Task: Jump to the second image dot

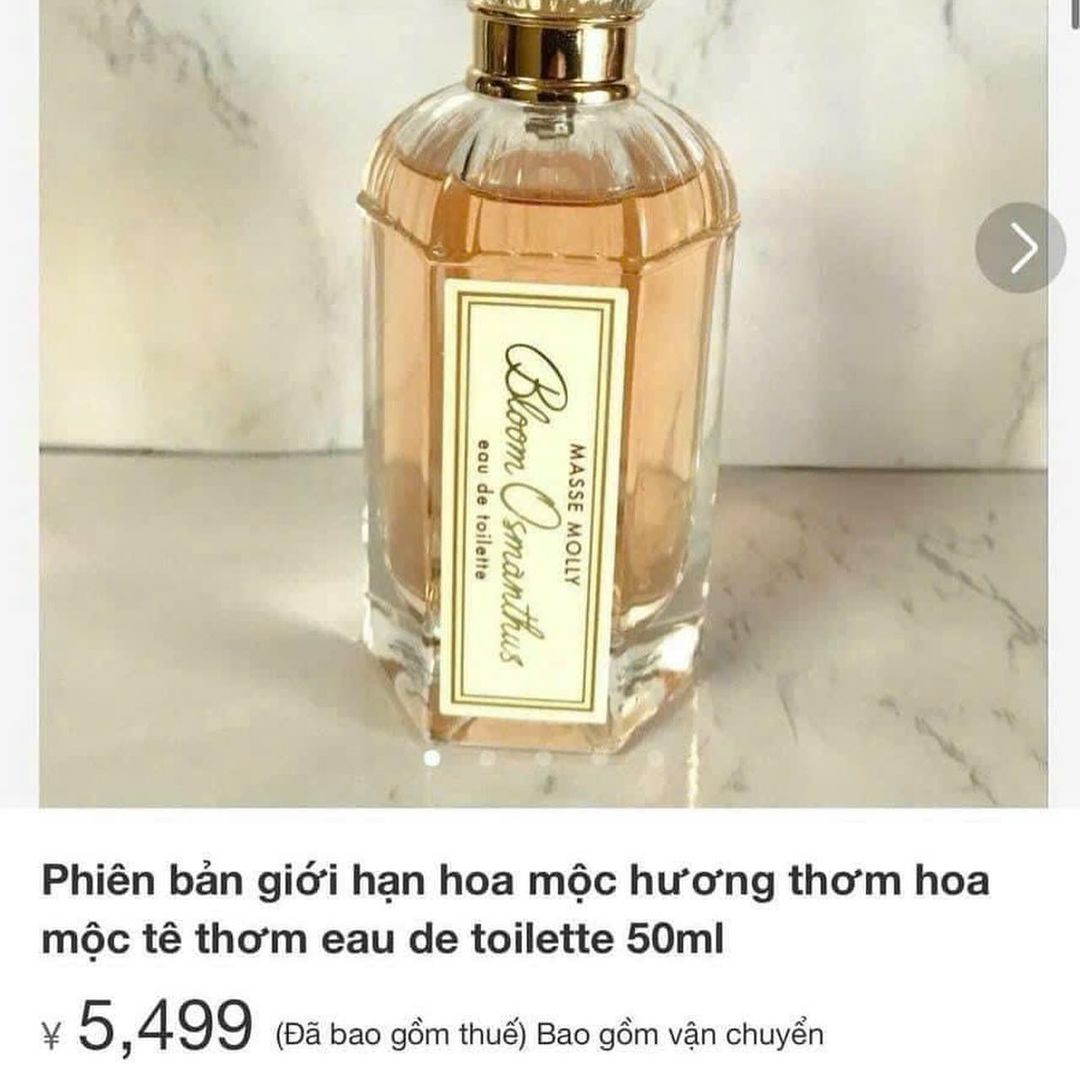Action: click(x=488, y=758)
